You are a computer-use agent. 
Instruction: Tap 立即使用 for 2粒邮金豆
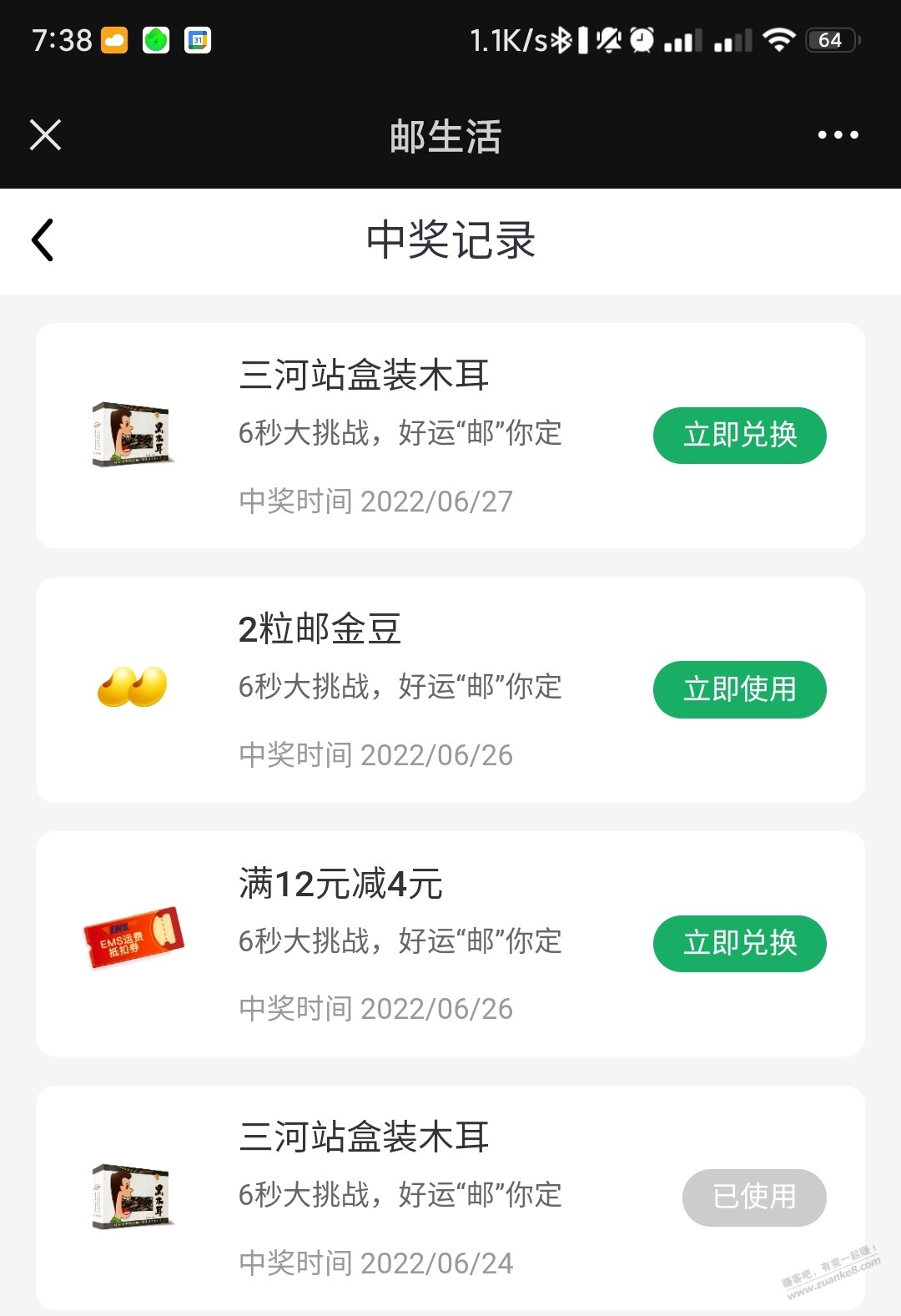click(739, 689)
